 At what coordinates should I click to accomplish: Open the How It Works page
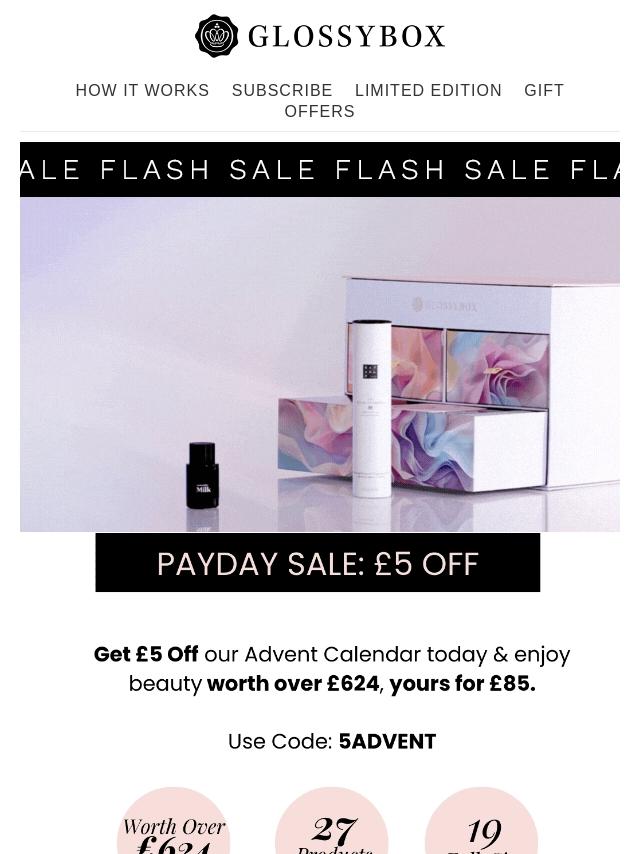click(142, 90)
